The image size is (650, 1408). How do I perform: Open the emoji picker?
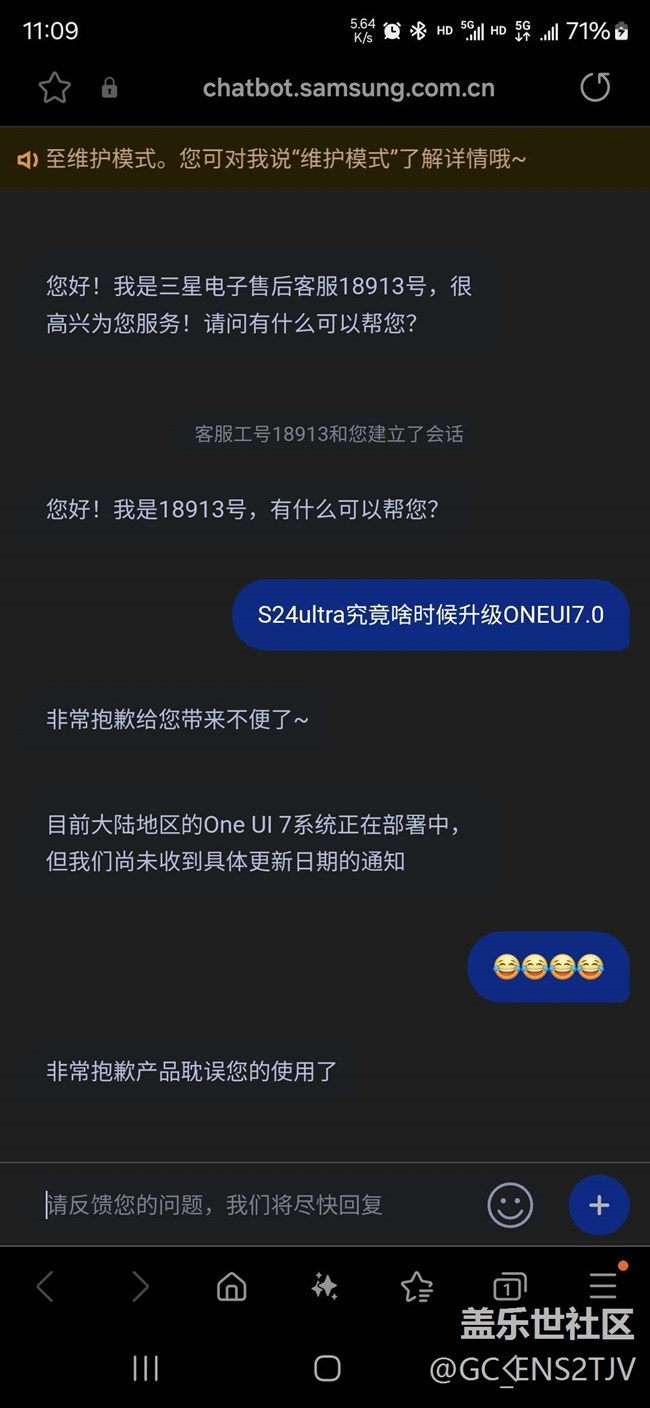click(510, 1205)
